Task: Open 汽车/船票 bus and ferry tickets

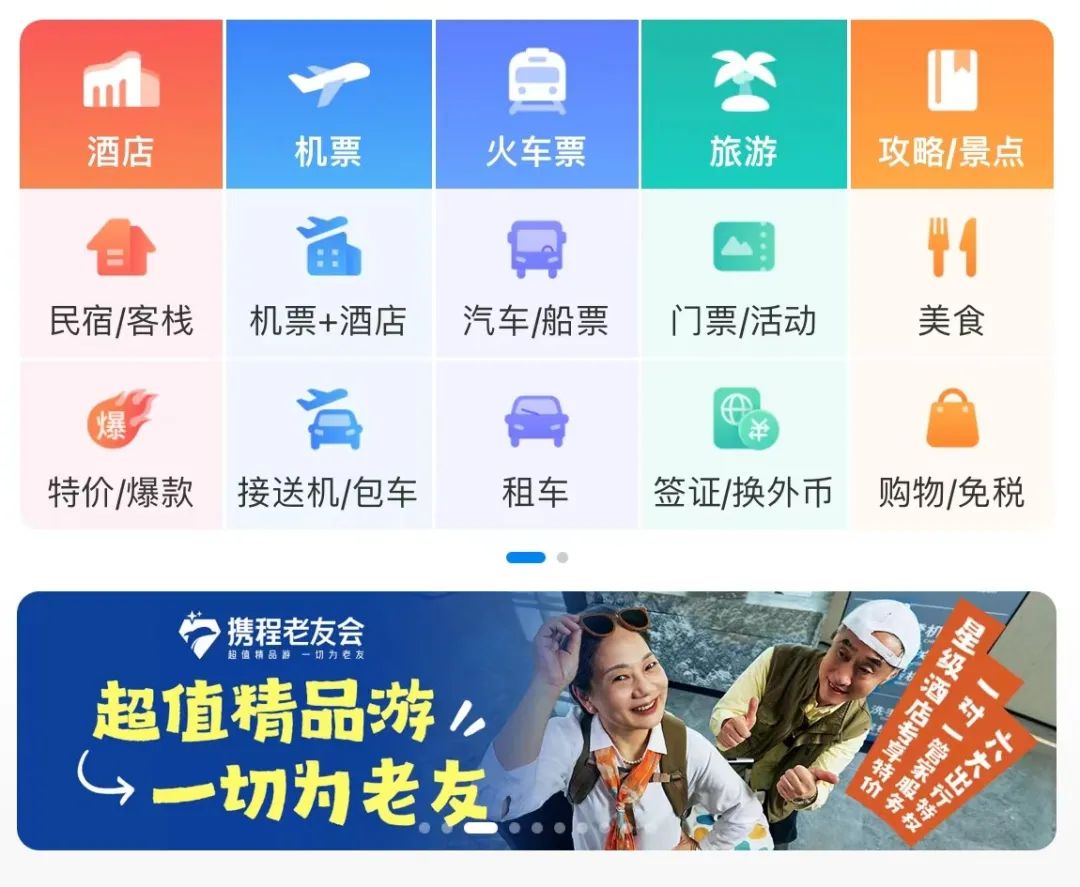Action: (536, 275)
